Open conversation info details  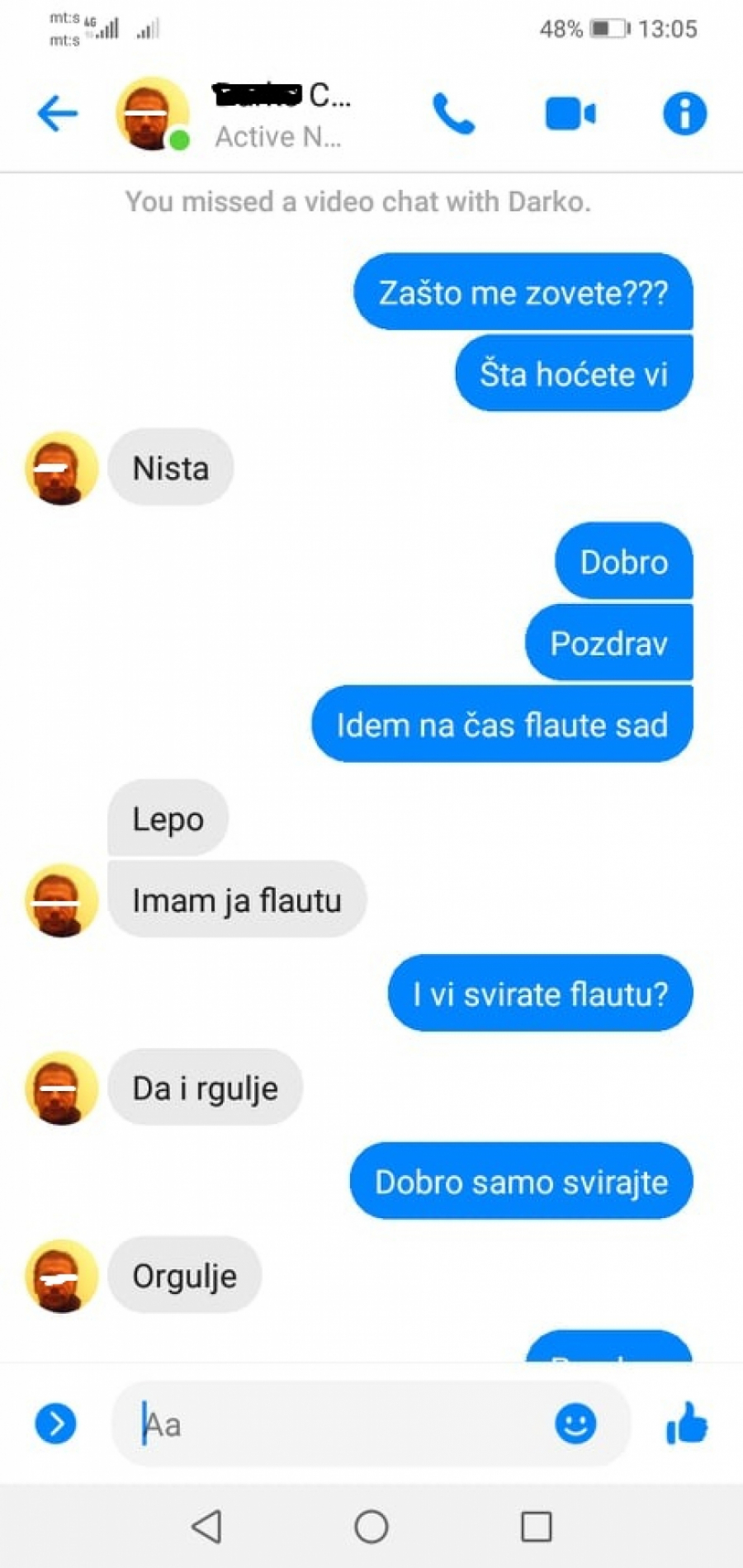point(684,114)
